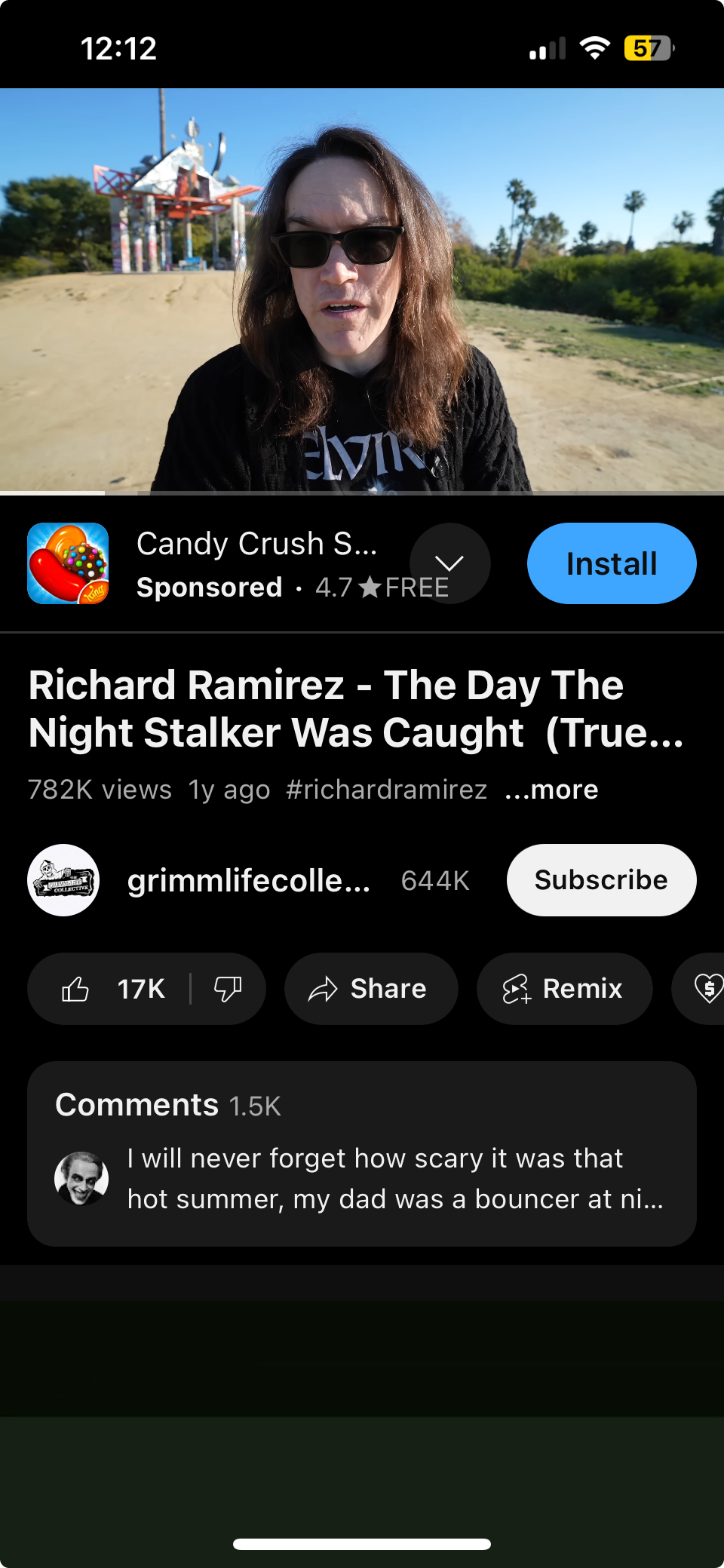724x1568 pixels.
Task: Toggle subscription to grimmlifecollective
Action: (601, 879)
